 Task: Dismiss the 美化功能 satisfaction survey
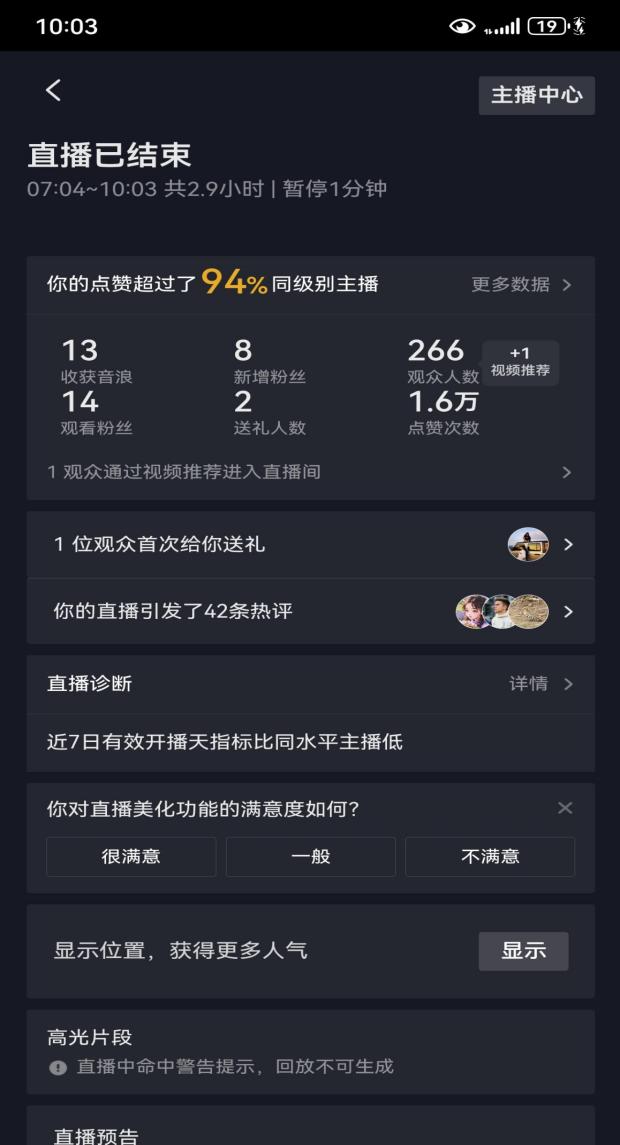pos(565,808)
